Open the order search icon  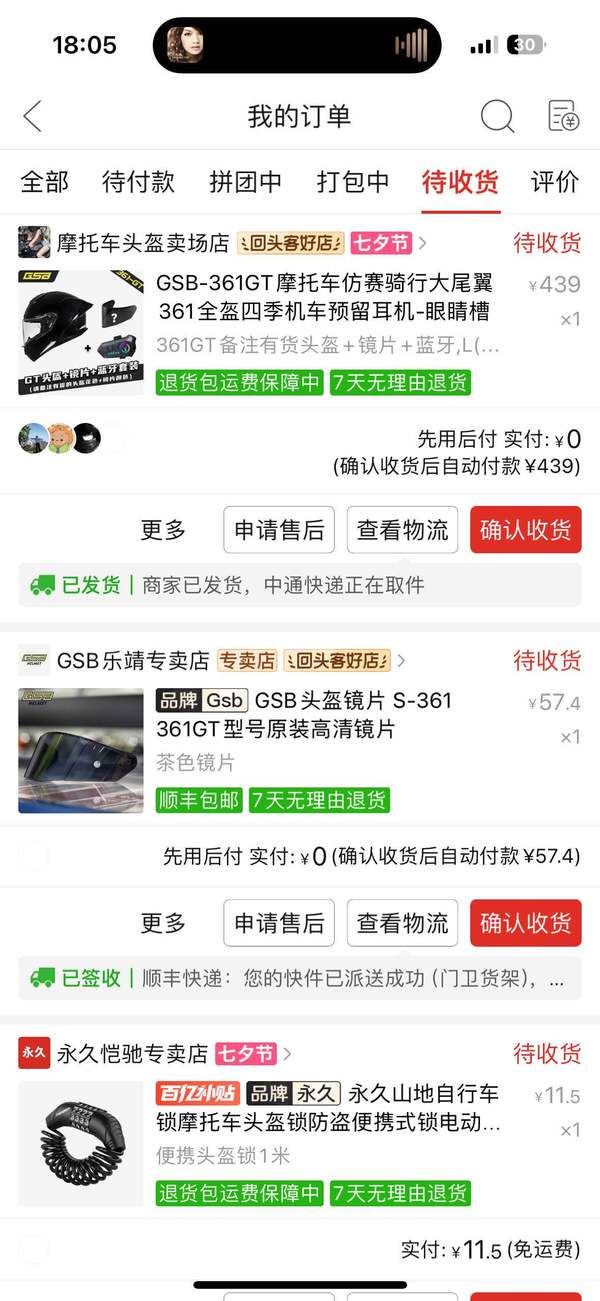pyautogui.click(x=497, y=116)
